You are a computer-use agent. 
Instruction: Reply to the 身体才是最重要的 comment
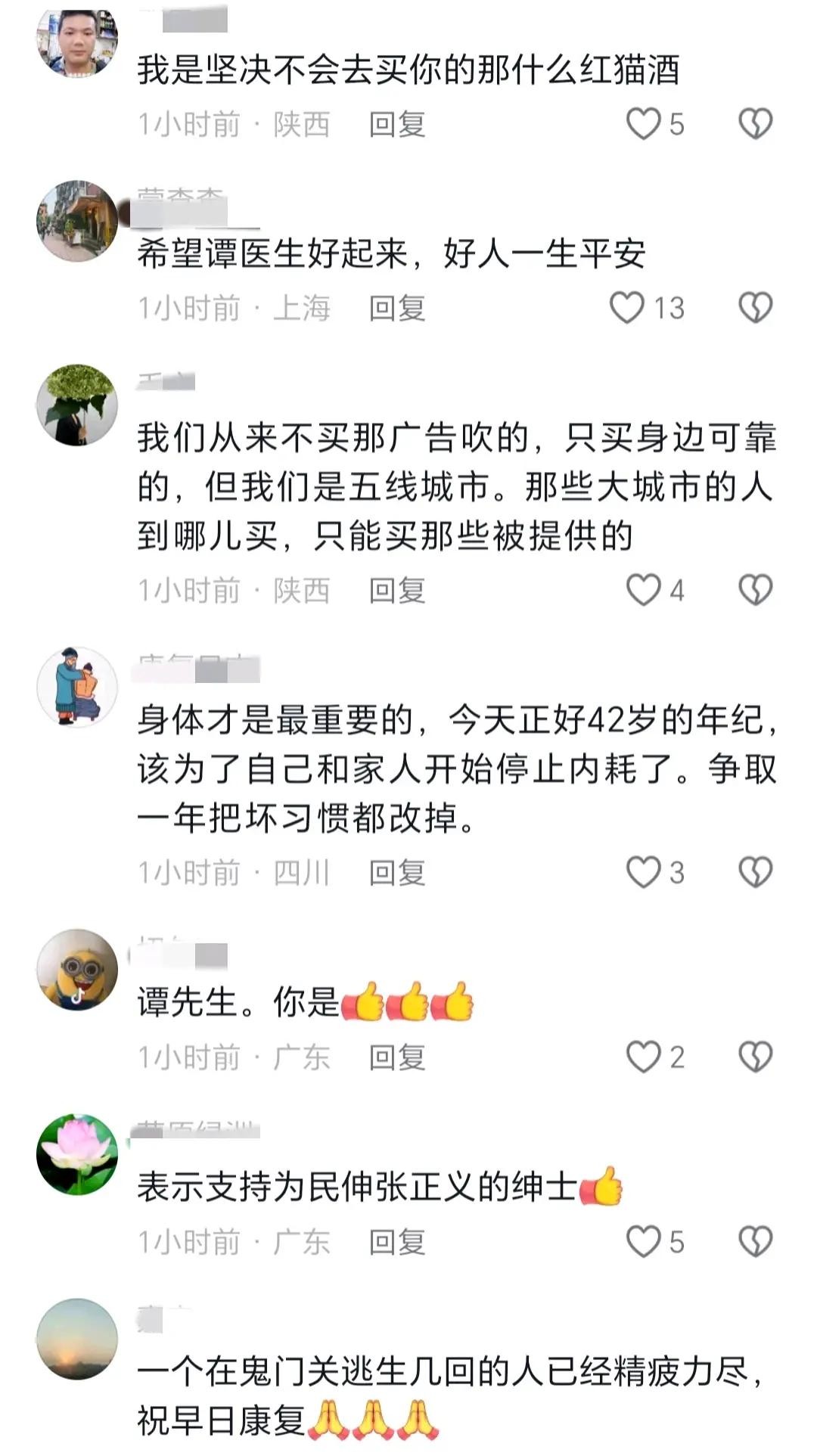tap(397, 873)
